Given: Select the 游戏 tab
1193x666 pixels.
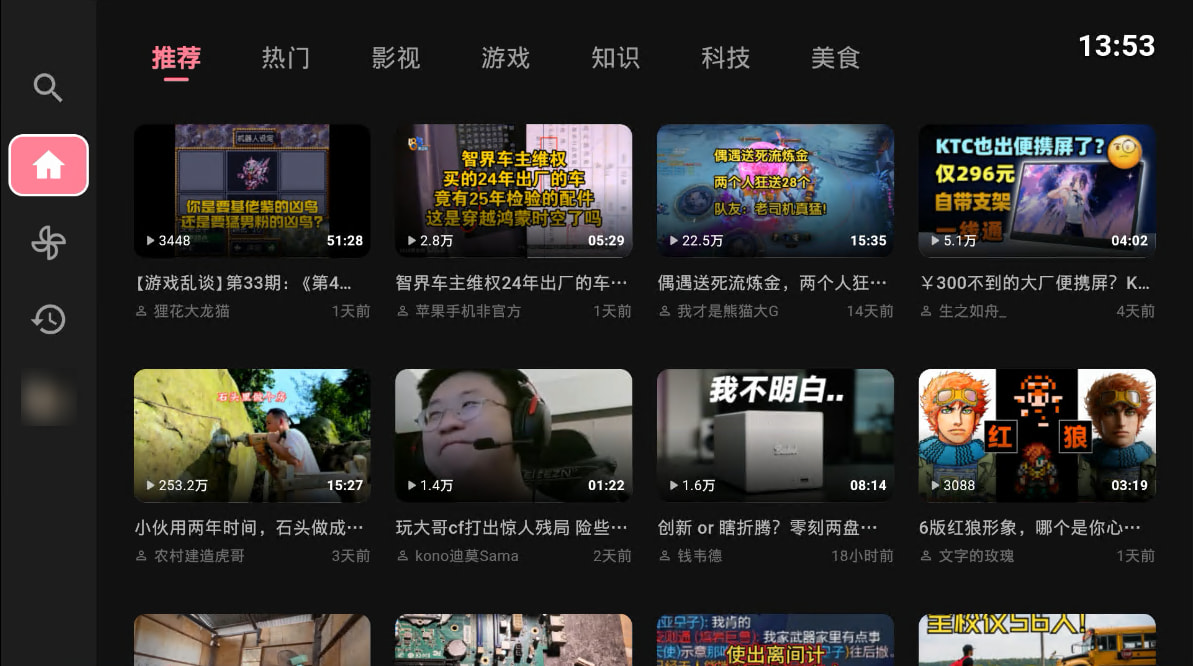Looking at the screenshot, I should point(506,58).
